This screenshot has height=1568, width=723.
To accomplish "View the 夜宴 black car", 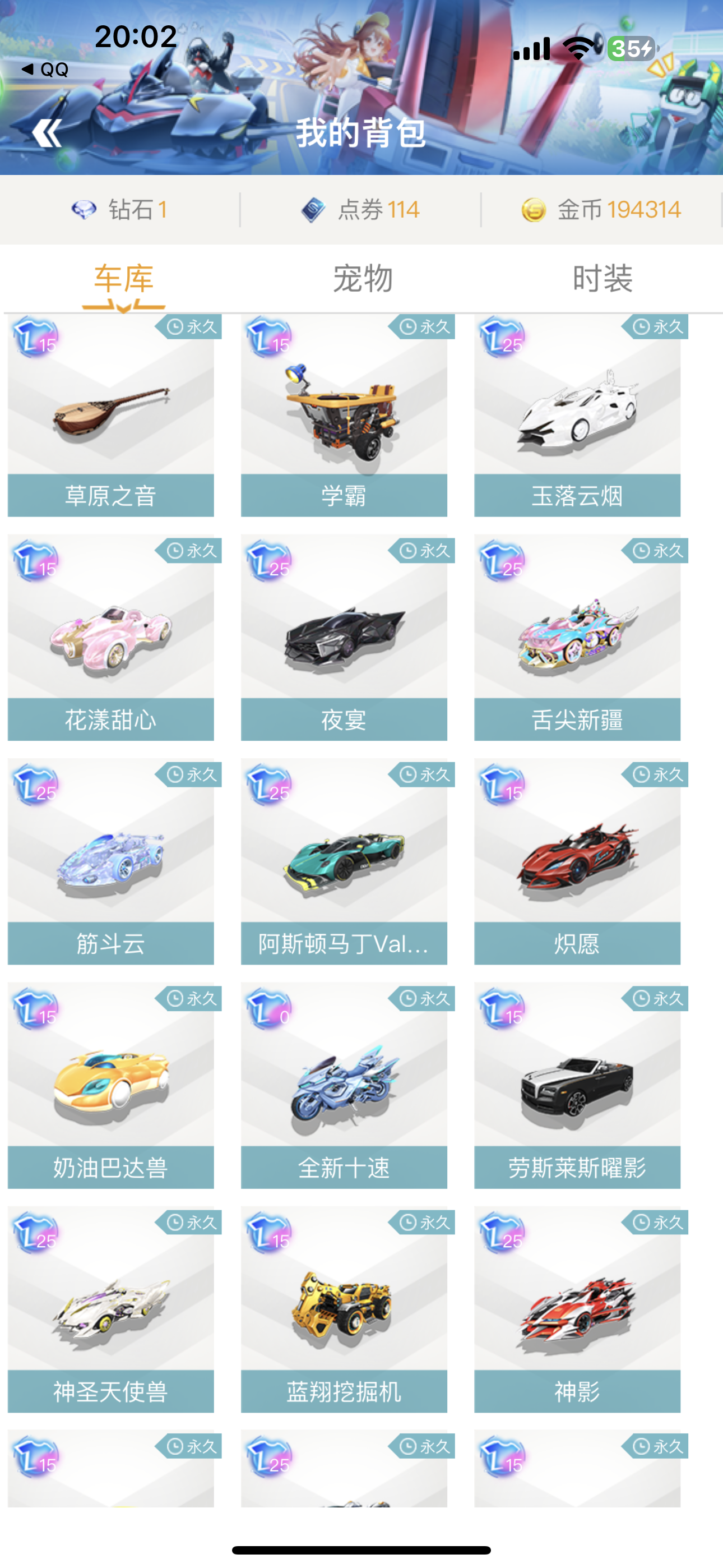I will (x=344, y=639).
